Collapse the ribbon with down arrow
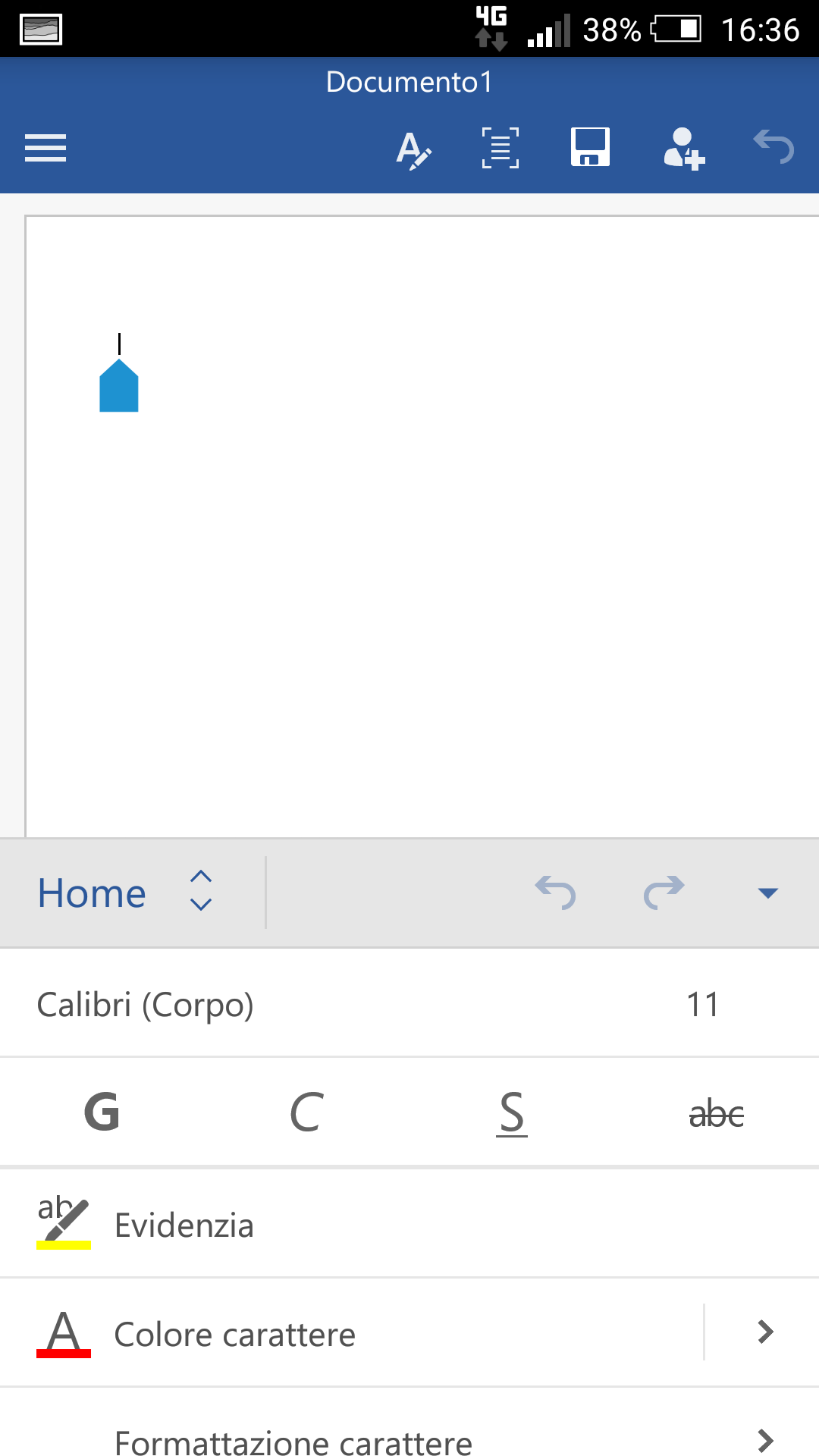This screenshot has height=1456, width=819. pyautogui.click(x=768, y=893)
